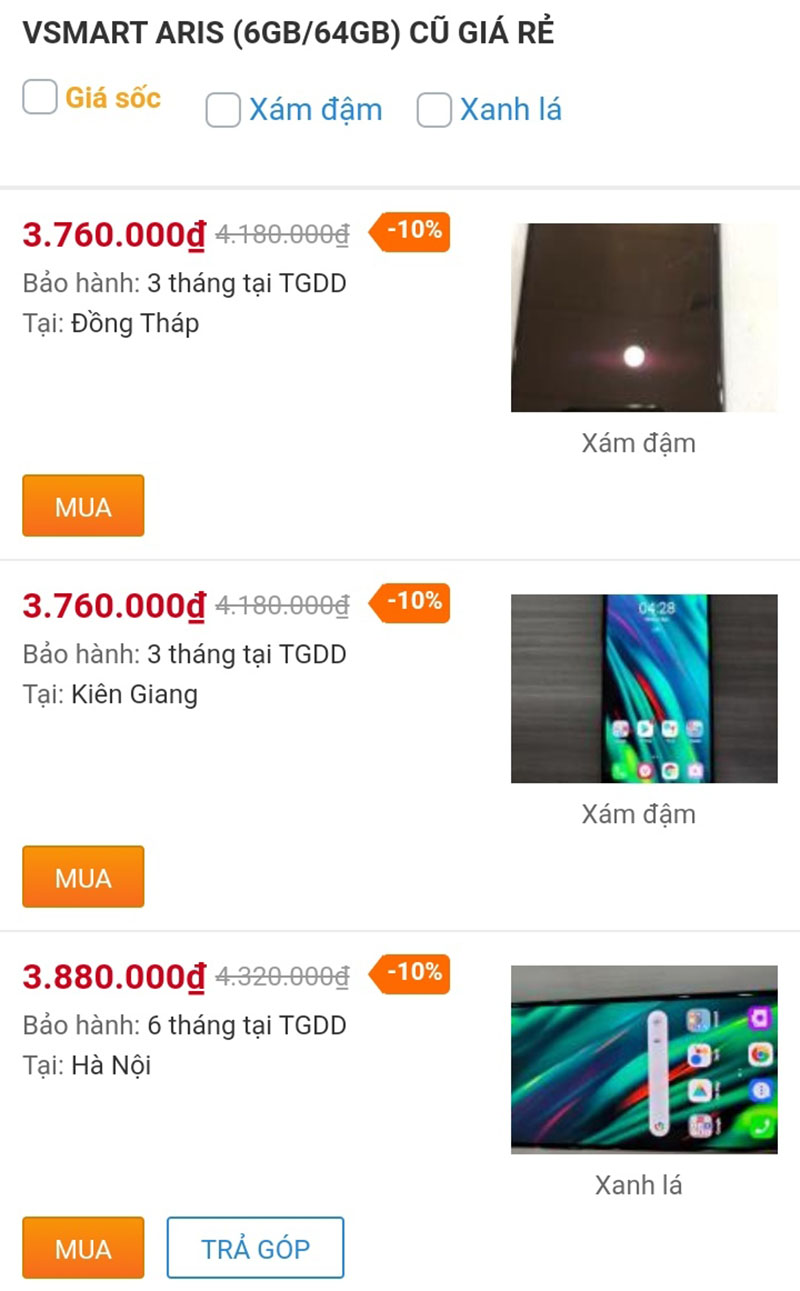
Task: Check the Xám đậm color filter
Action: pyautogui.click(x=222, y=110)
